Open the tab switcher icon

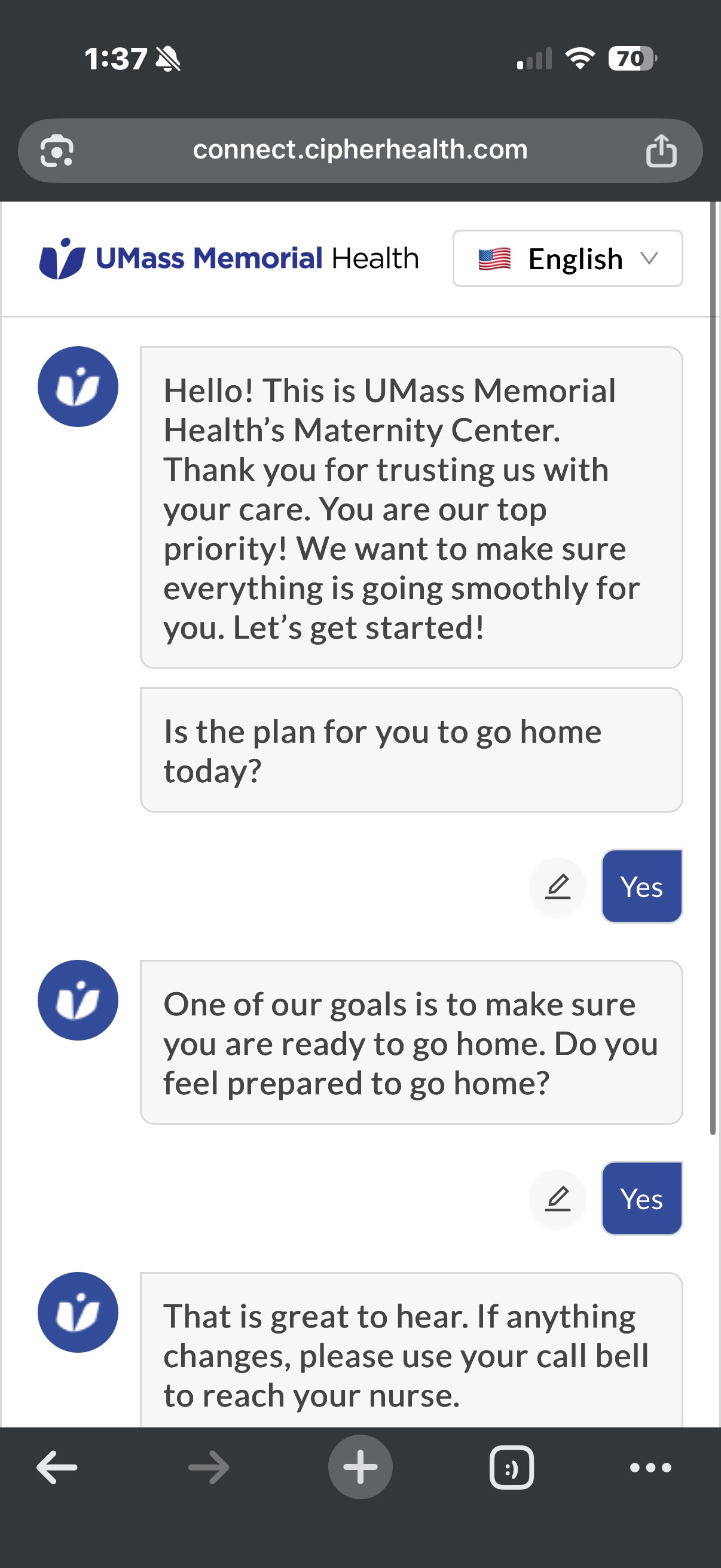click(x=512, y=1466)
